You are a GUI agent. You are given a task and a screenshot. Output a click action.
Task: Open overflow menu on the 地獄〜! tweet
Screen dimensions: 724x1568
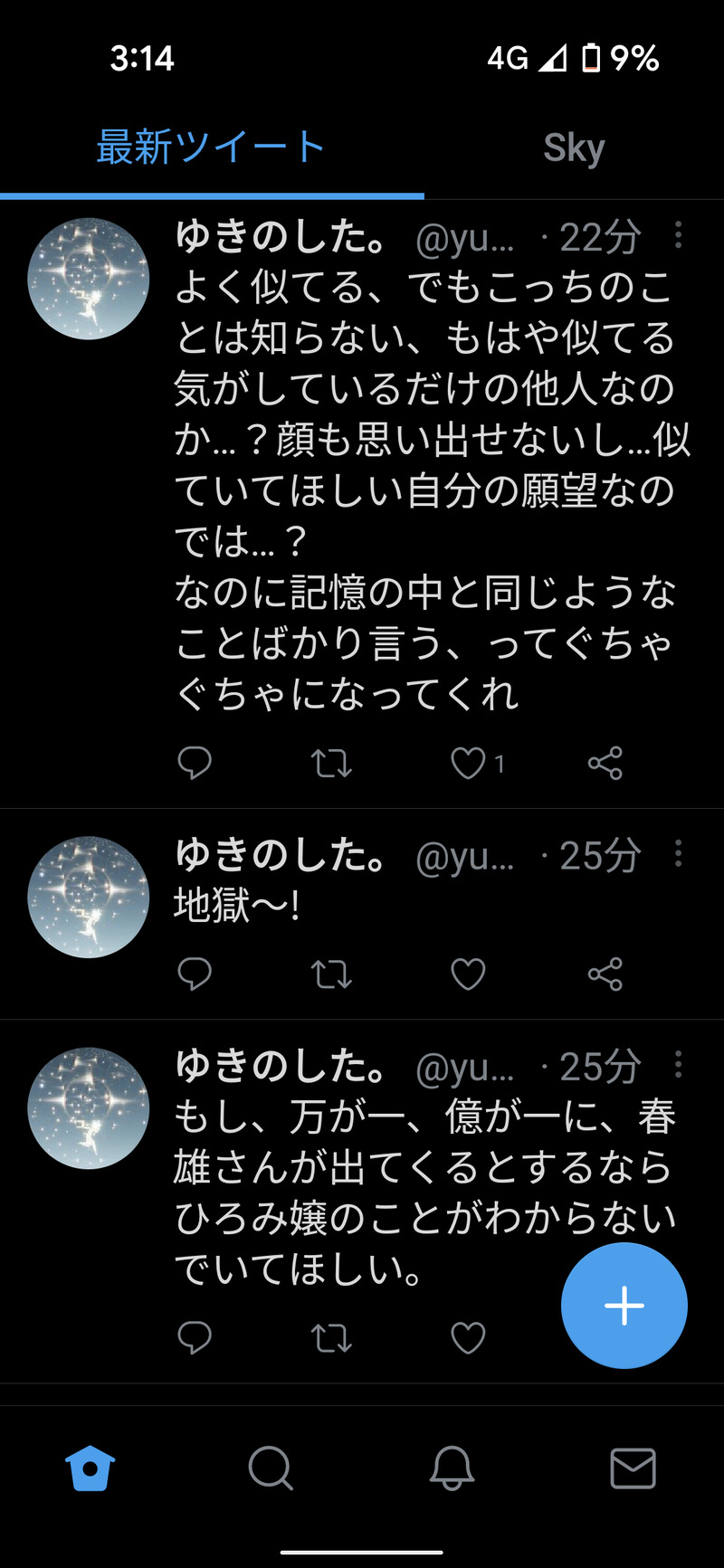[679, 853]
